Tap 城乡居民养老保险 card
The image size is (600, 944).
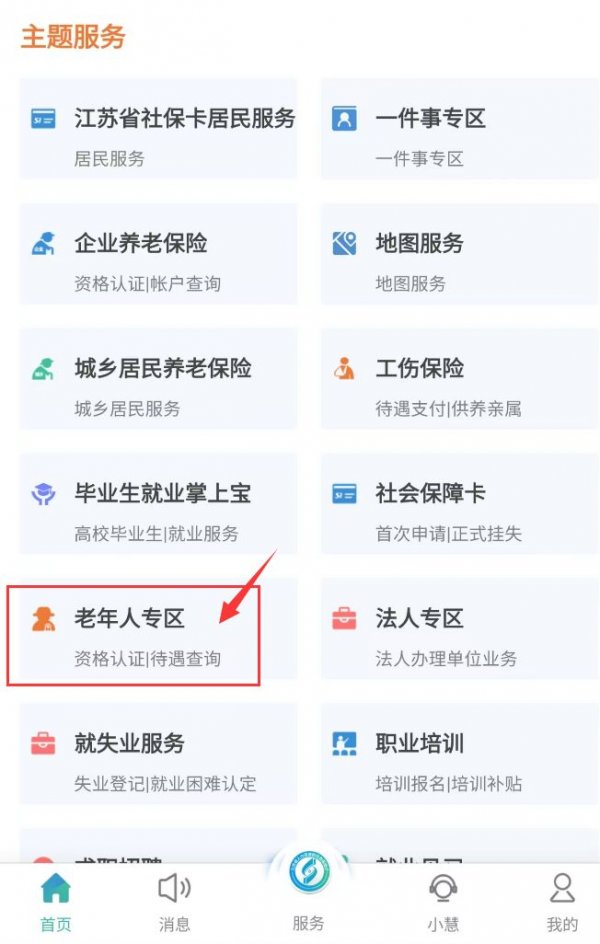(158, 379)
